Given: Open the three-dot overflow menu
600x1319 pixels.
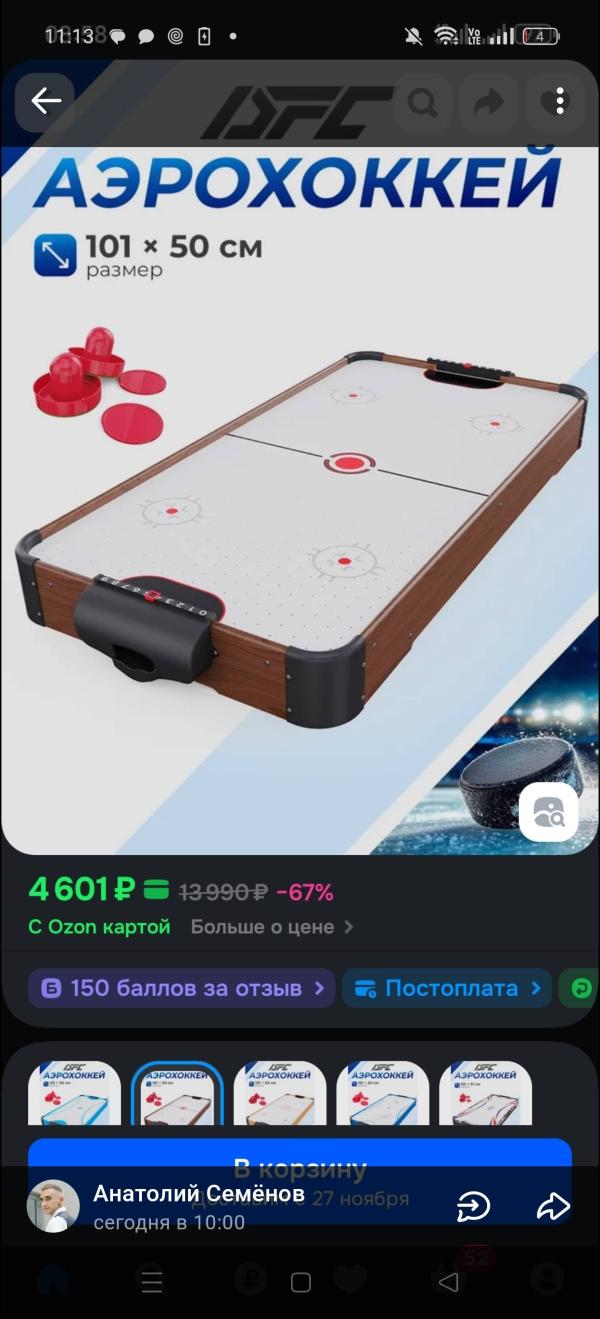Looking at the screenshot, I should click(x=560, y=101).
